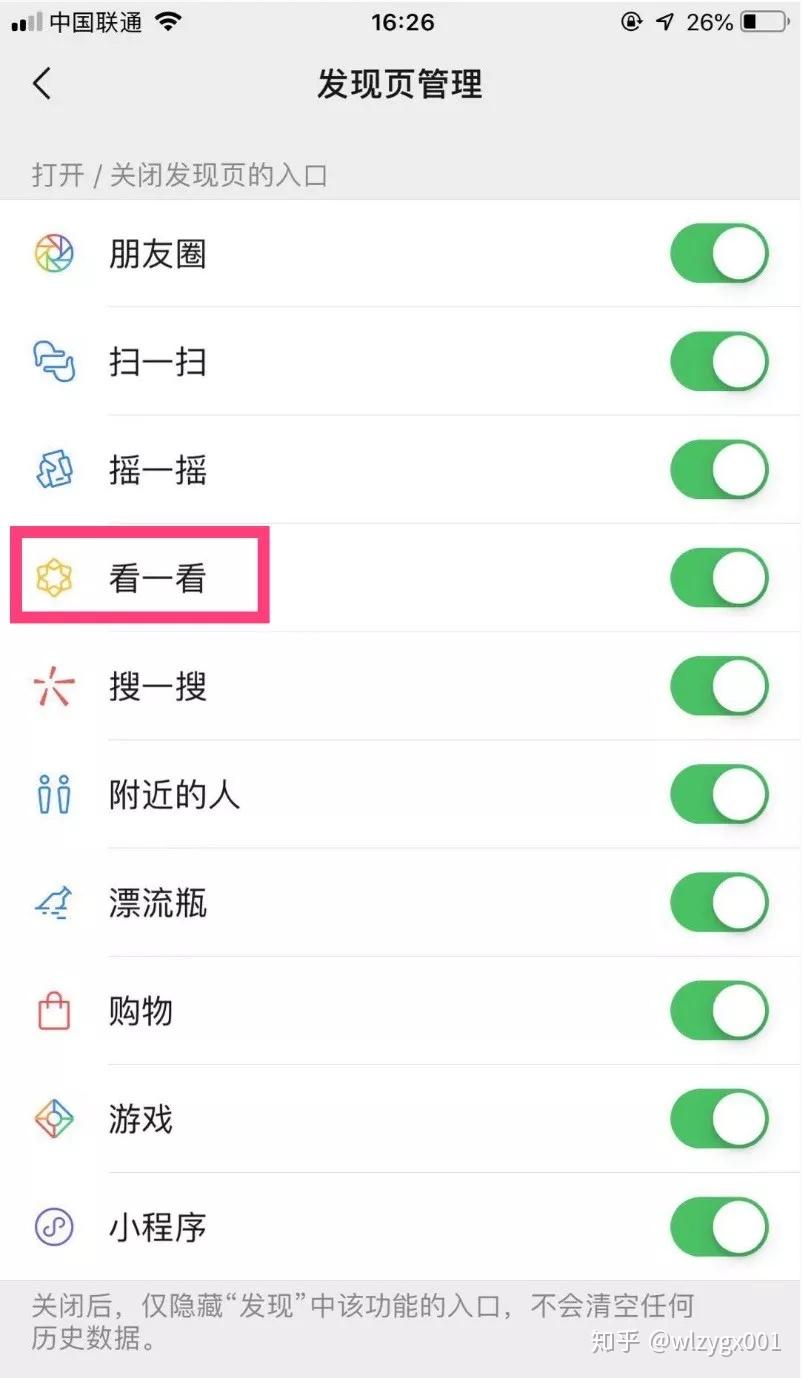Hide the 购物 entry

pyautogui.click(x=719, y=1011)
